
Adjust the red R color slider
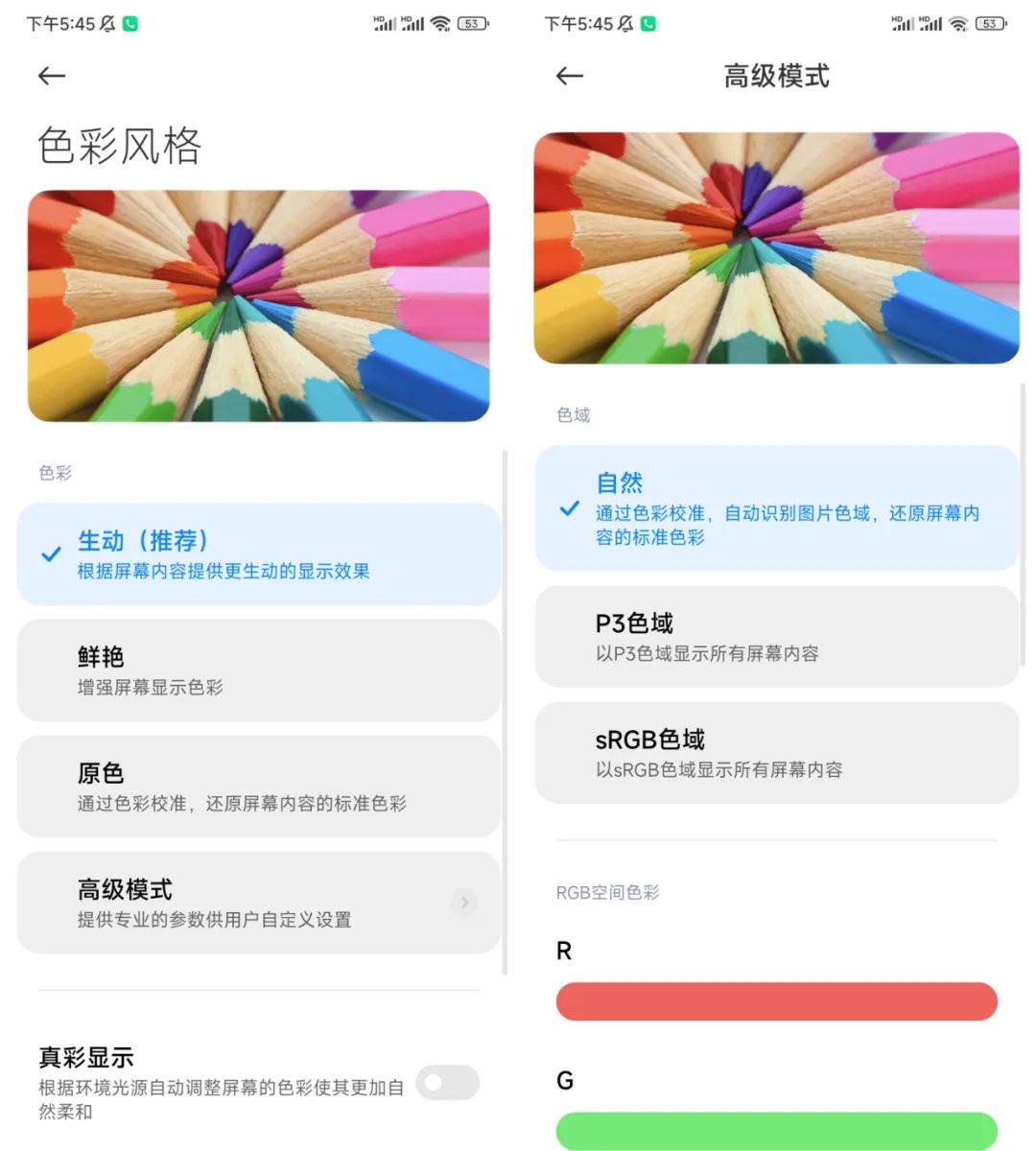pyautogui.click(x=777, y=1000)
